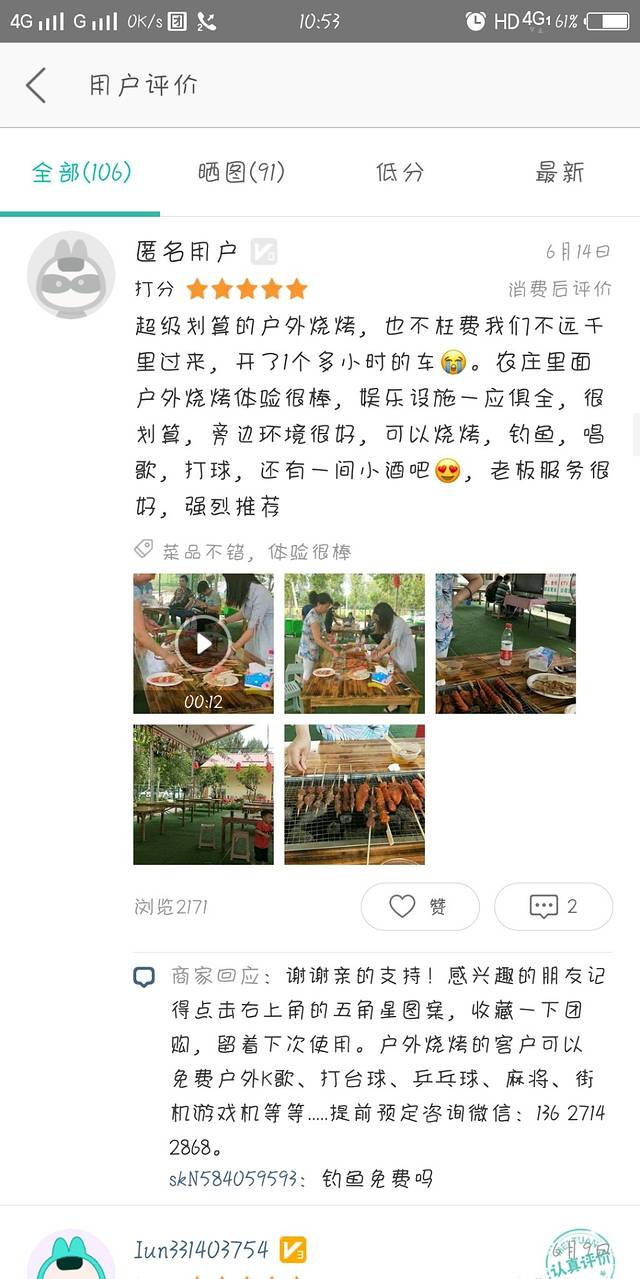The width and height of the screenshot is (640, 1279).
Task: Switch to the 全部(106) tab
Action: 81,172
